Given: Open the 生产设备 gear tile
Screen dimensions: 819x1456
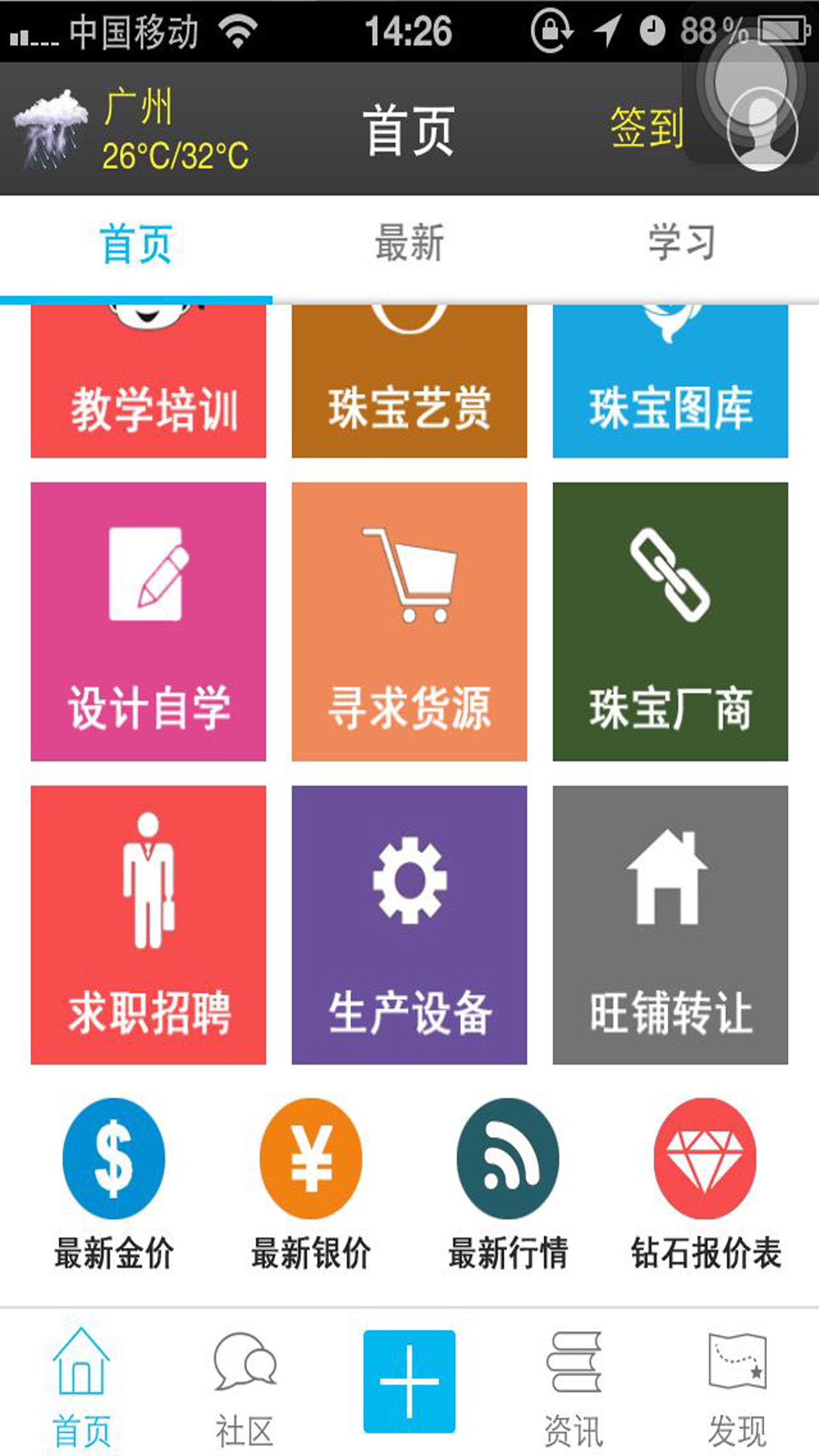Looking at the screenshot, I should pos(409,925).
